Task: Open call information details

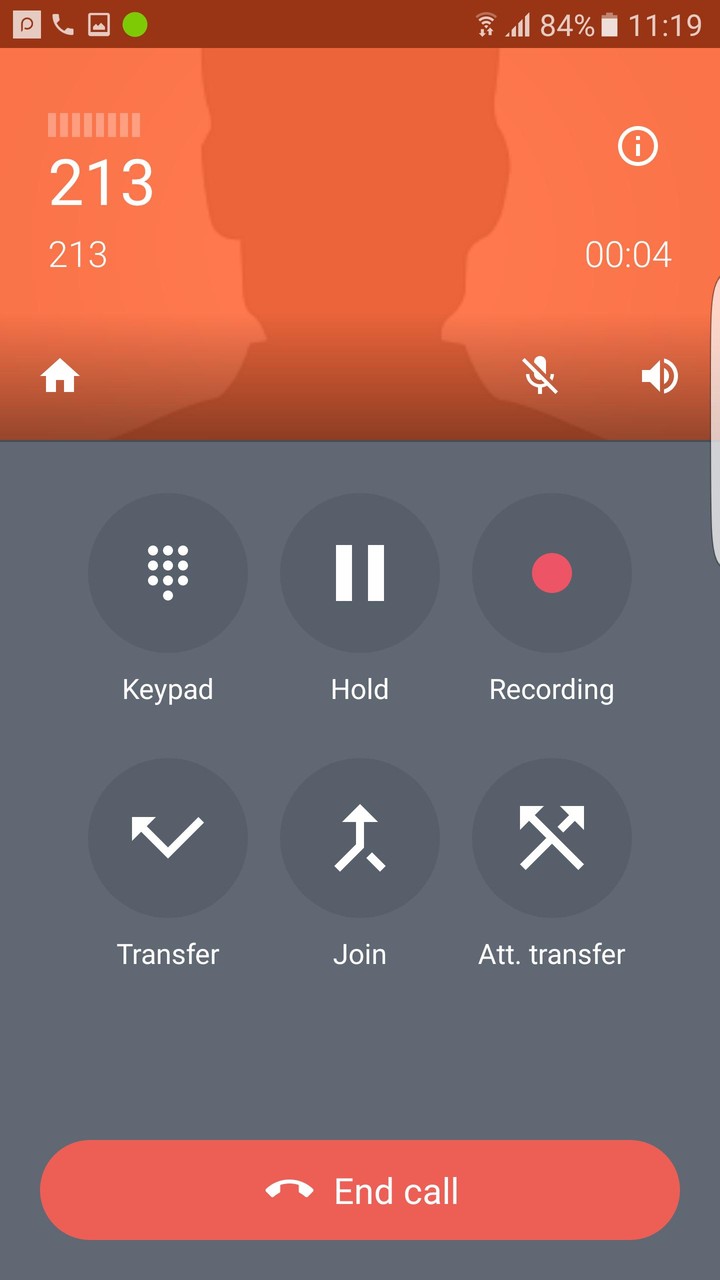Action: [x=637, y=147]
